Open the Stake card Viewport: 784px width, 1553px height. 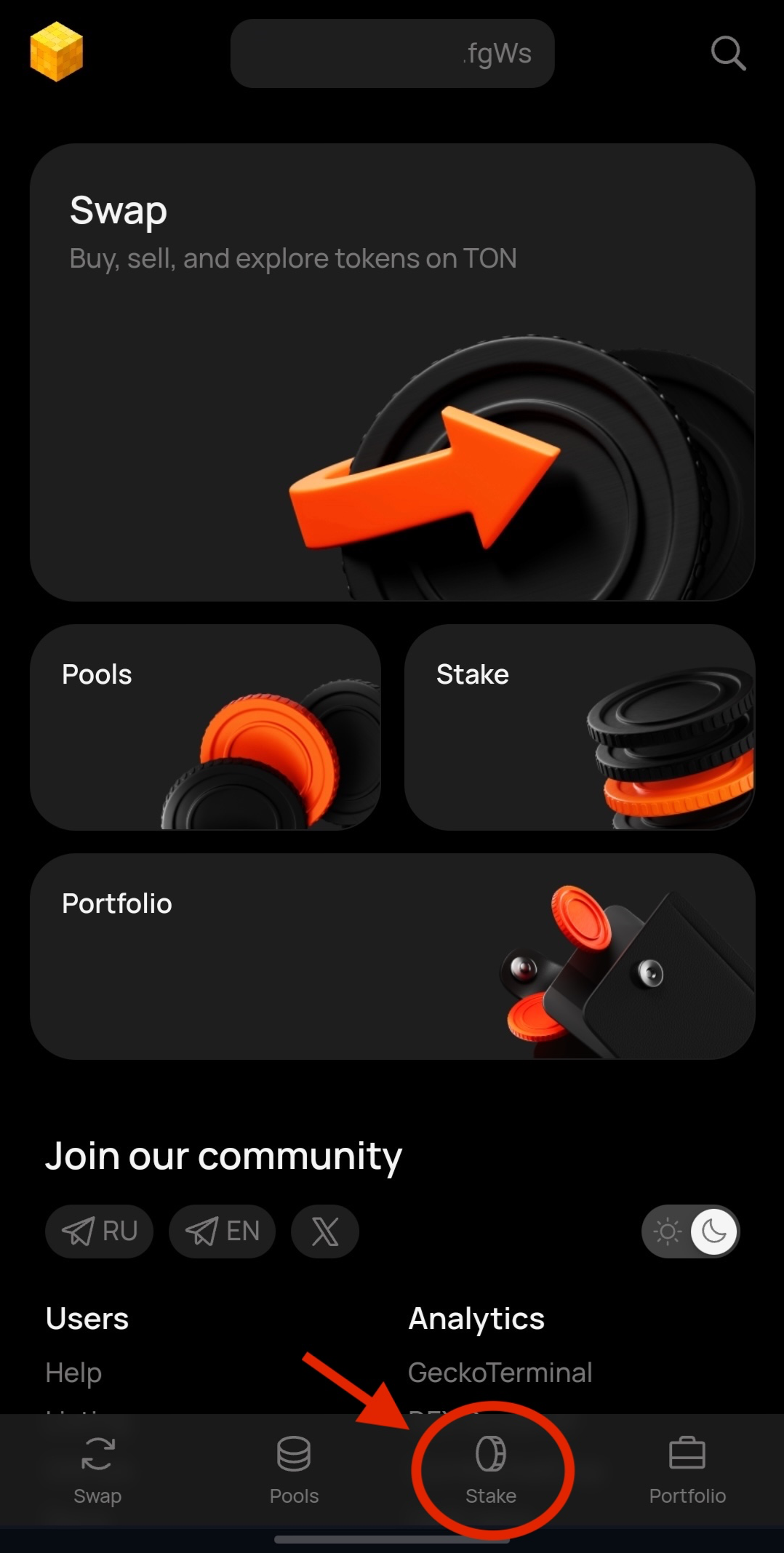tap(579, 727)
